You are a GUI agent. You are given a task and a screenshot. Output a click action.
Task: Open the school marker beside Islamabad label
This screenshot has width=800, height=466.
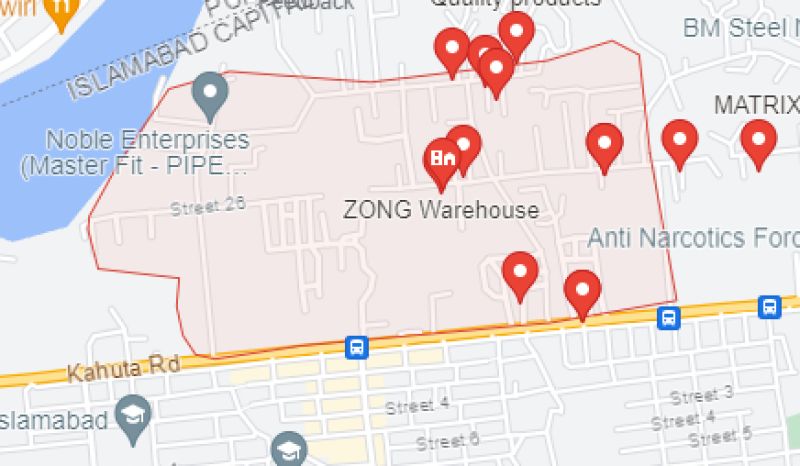point(131,414)
